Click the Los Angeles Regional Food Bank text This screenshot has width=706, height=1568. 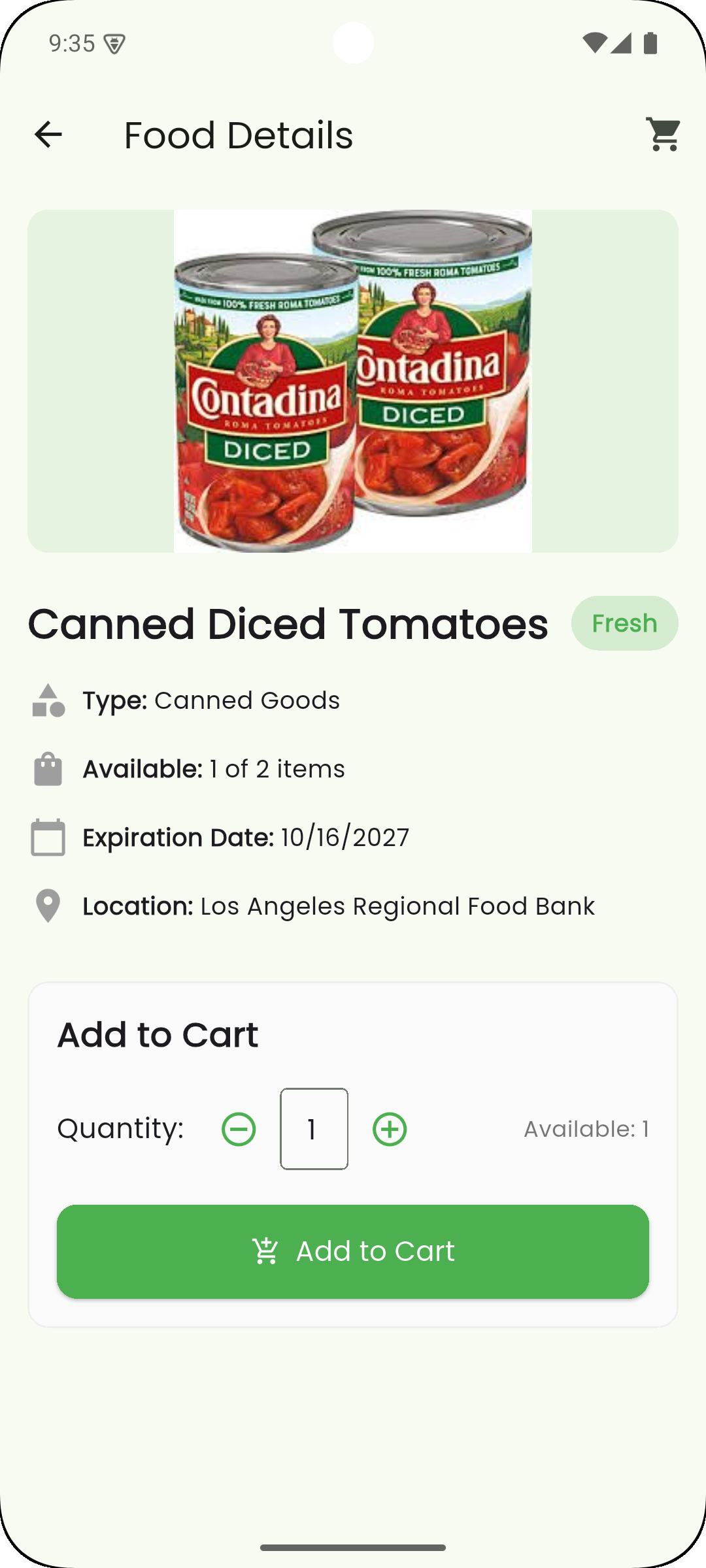396,907
